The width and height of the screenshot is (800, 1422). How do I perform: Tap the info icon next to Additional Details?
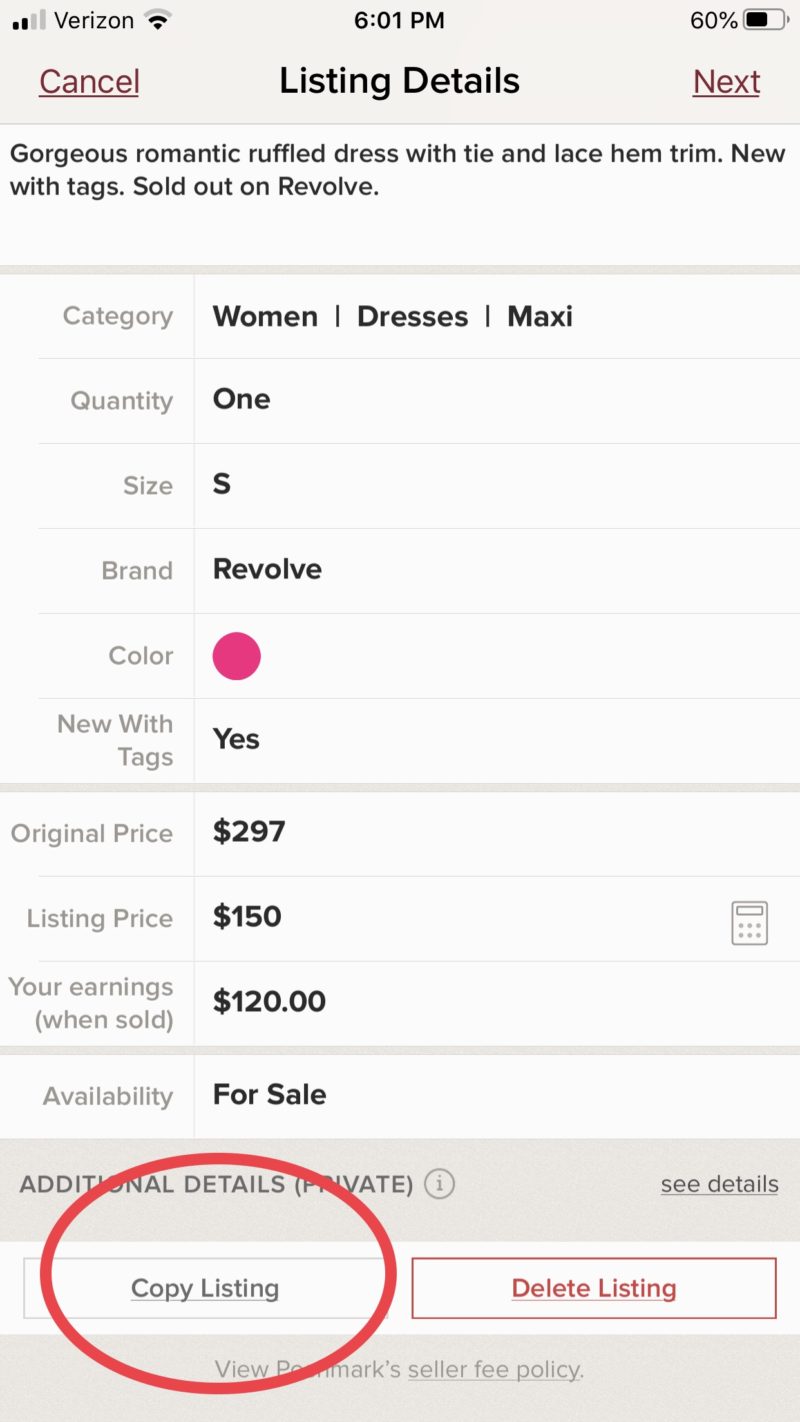(442, 1183)
